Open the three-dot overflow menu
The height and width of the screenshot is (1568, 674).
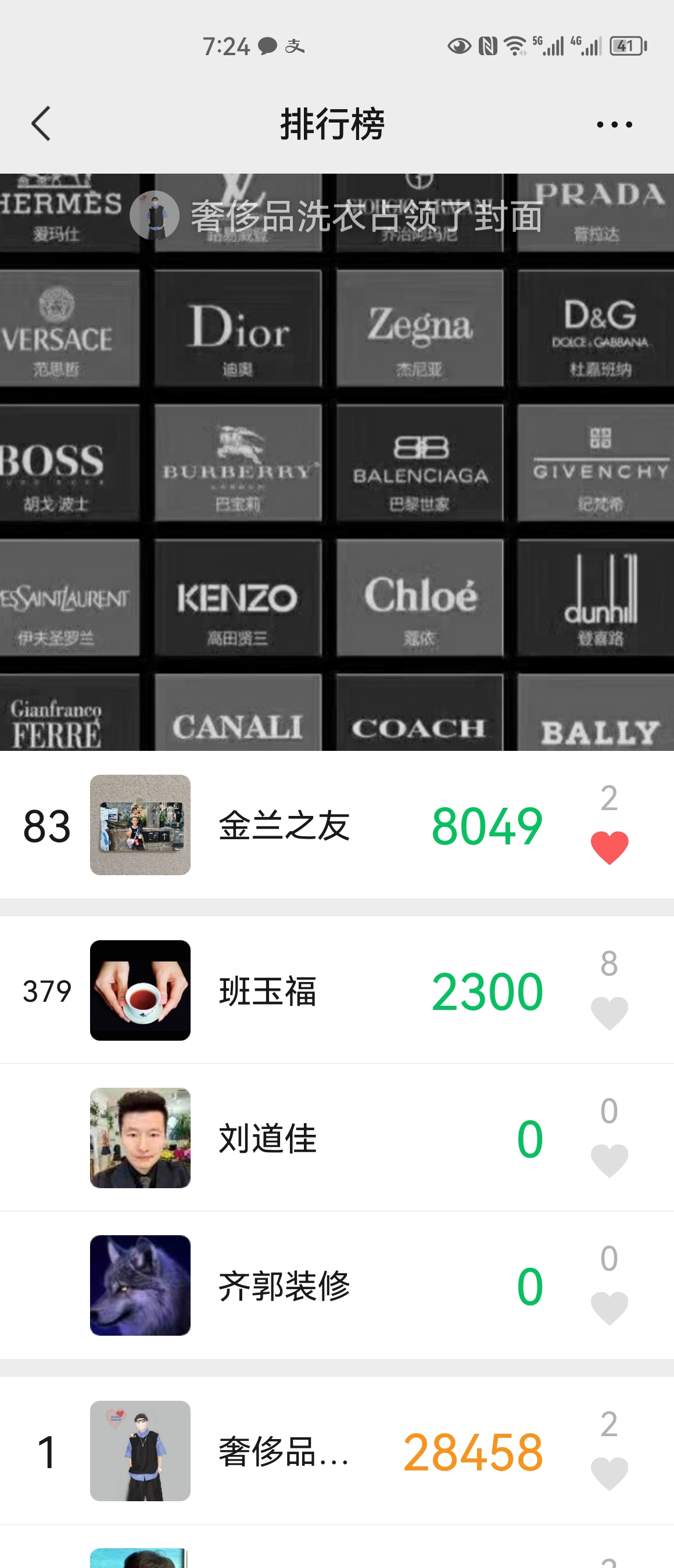[614, 125]
